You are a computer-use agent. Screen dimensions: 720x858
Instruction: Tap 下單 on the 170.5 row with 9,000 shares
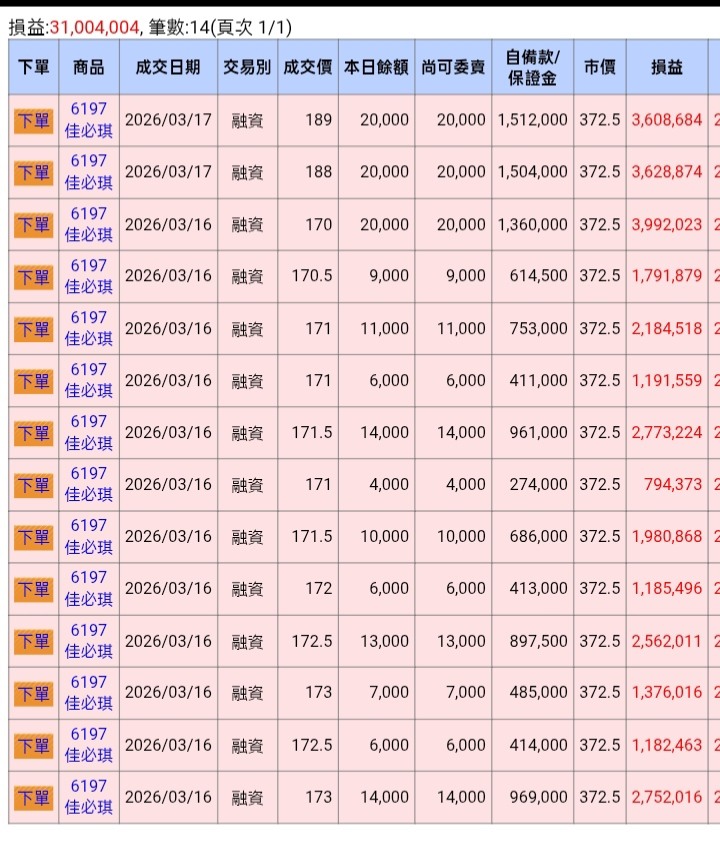33,277
